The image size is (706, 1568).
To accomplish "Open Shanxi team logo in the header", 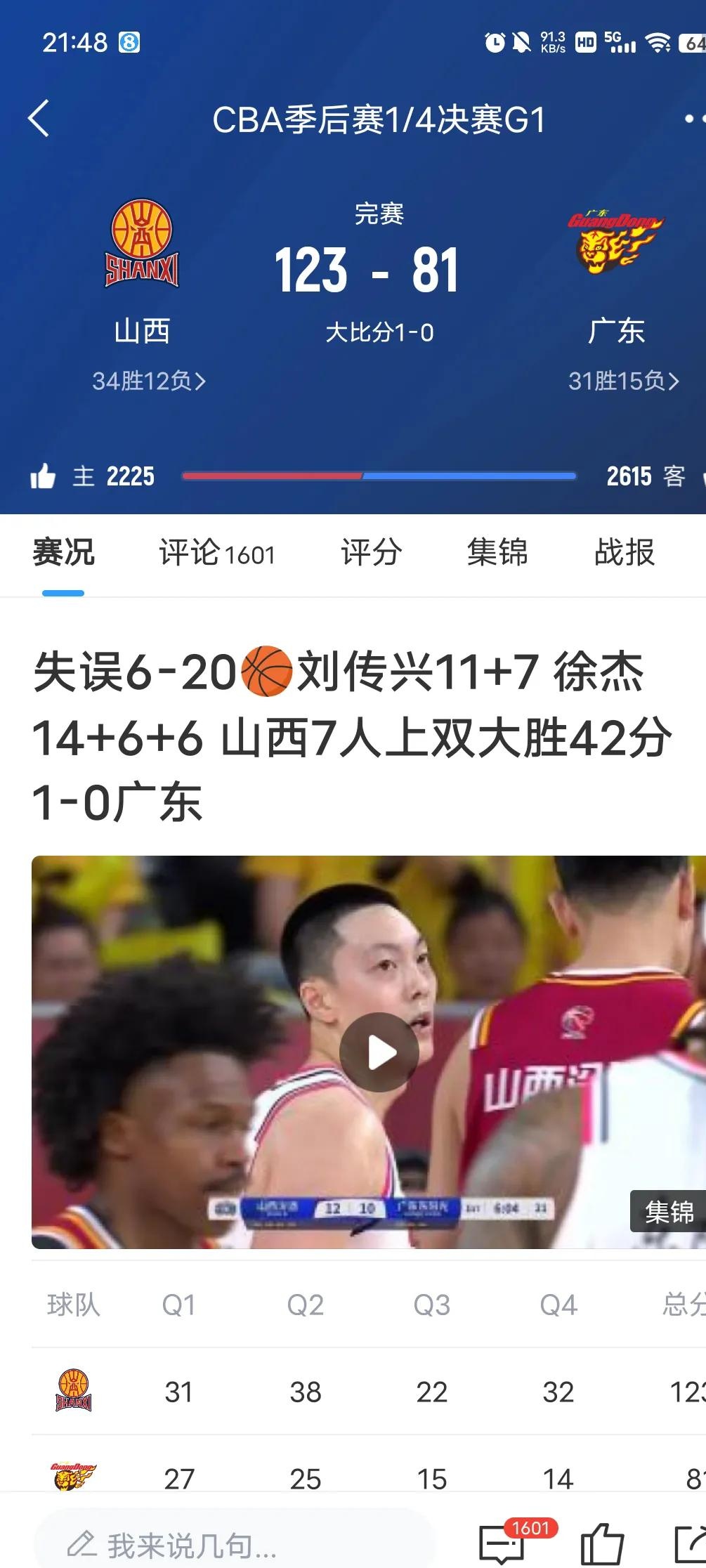I will click(x=142, y=243).
